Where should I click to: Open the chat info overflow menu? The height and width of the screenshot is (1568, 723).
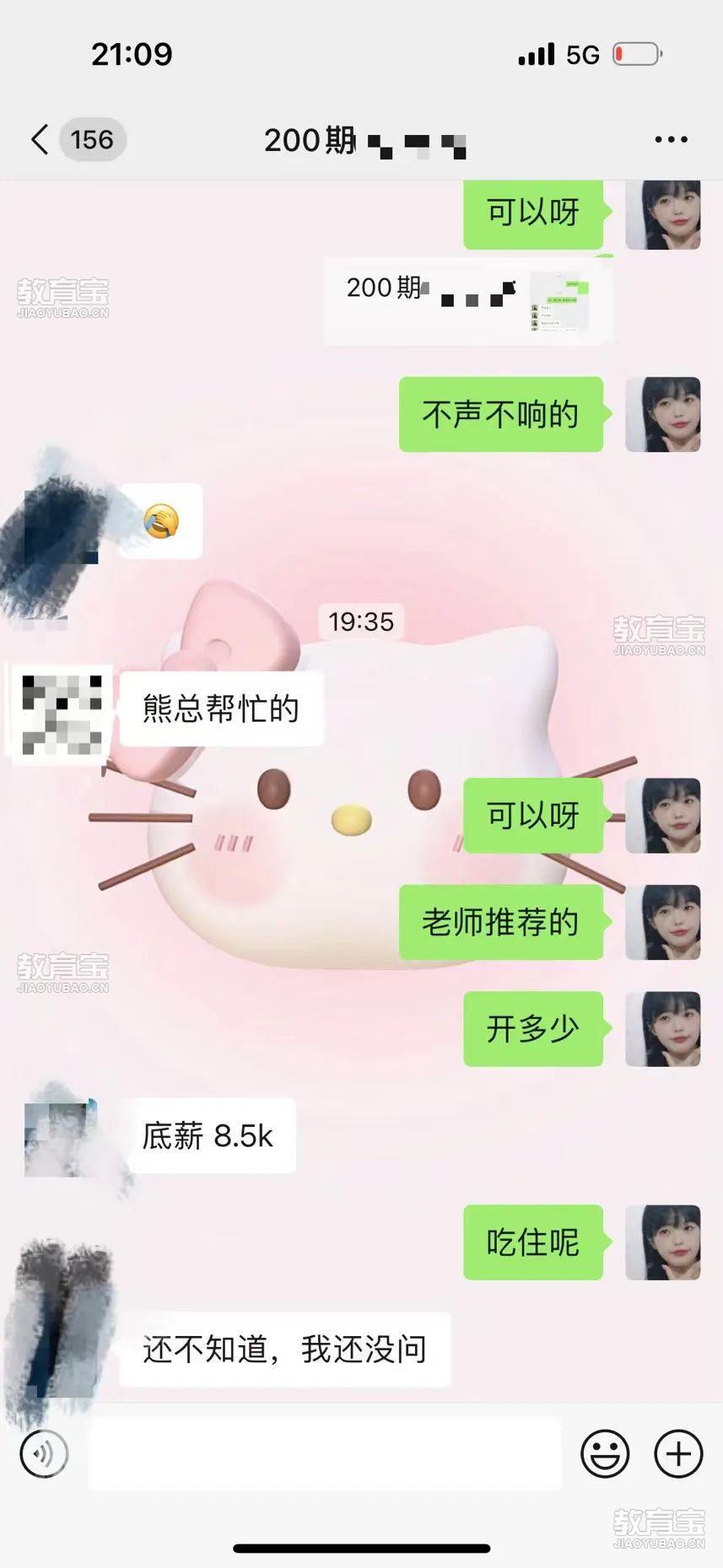tap(671, 139)
